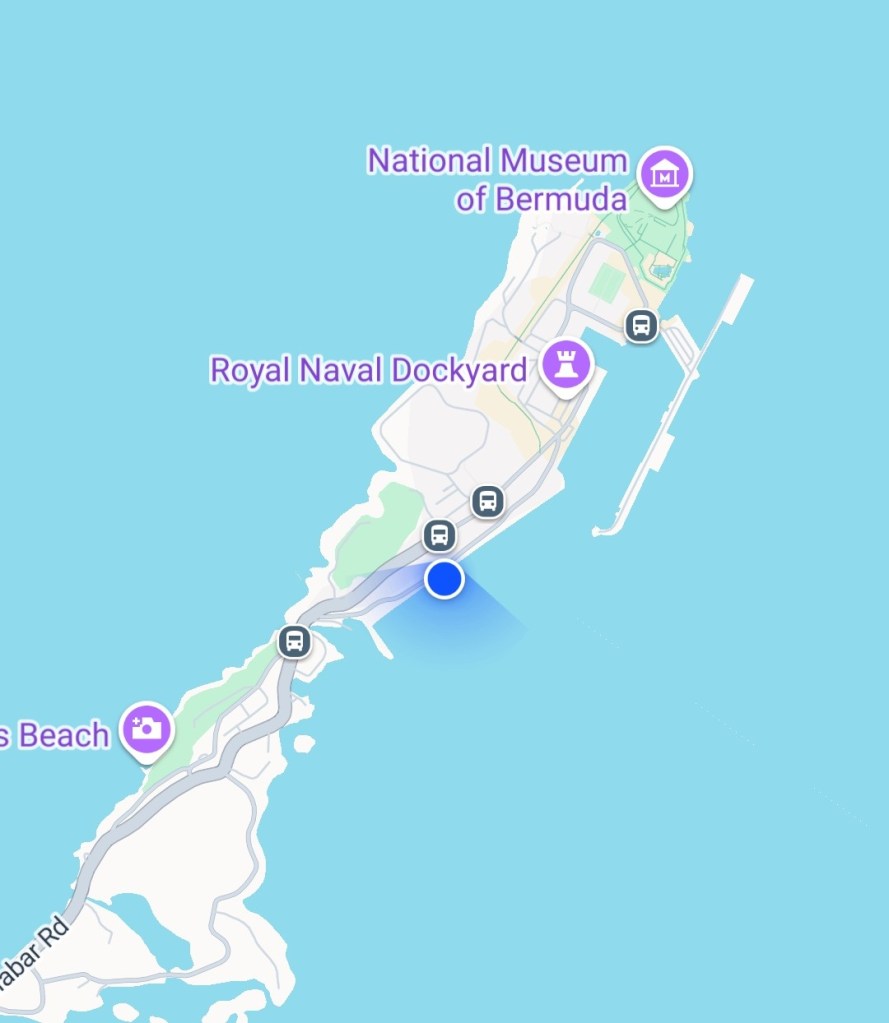
Task: Select the bus stop touching the location dot
Action: pos(440,535)
